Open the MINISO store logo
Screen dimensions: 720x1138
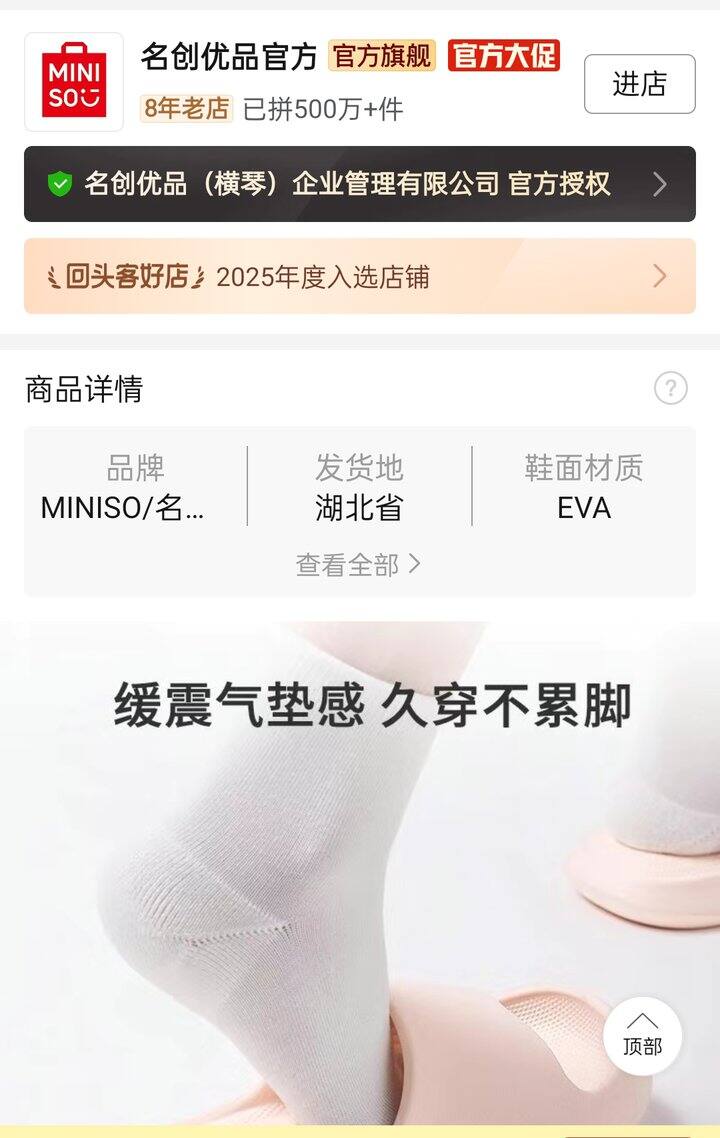pyautogui.click(x=74, y=82)
